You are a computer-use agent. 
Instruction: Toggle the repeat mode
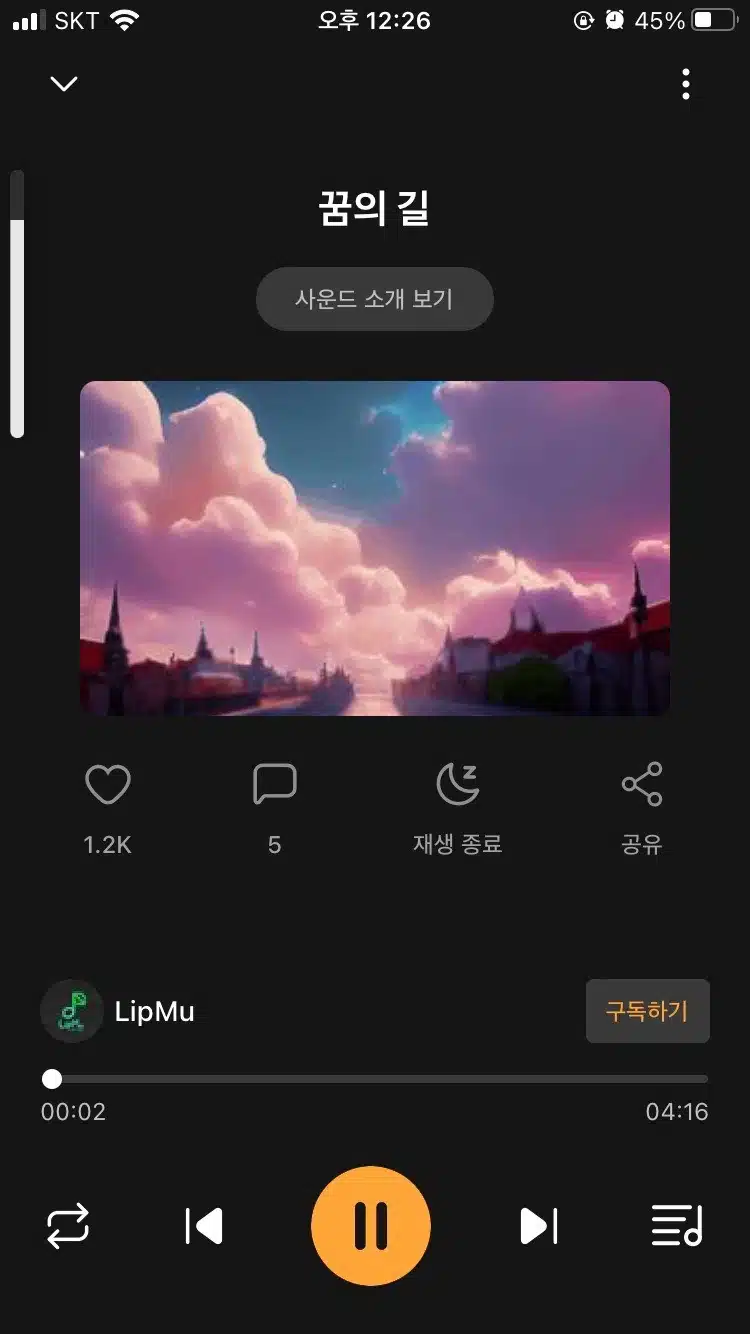click(68, 1226)
